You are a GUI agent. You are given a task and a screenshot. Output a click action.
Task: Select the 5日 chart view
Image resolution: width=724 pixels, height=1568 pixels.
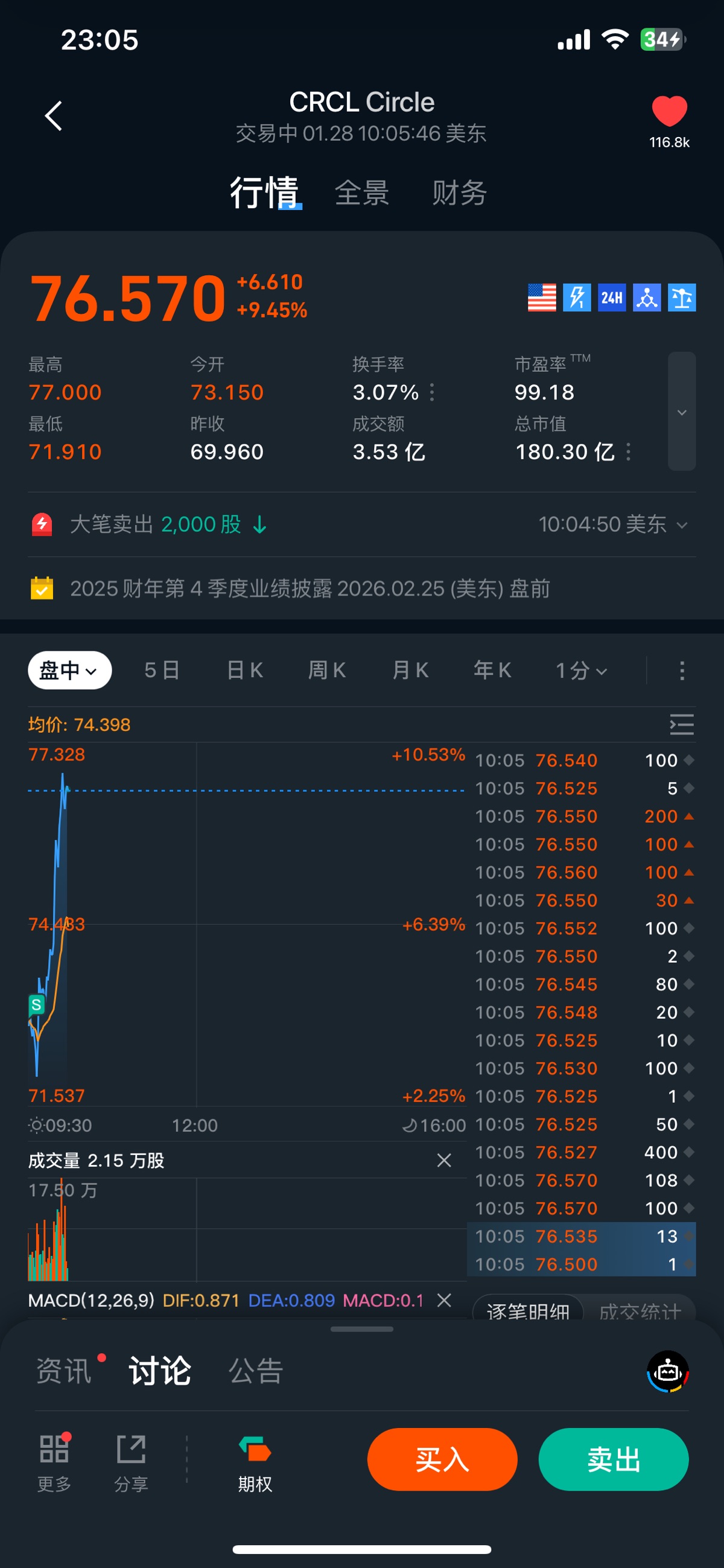tap(162, 670)
